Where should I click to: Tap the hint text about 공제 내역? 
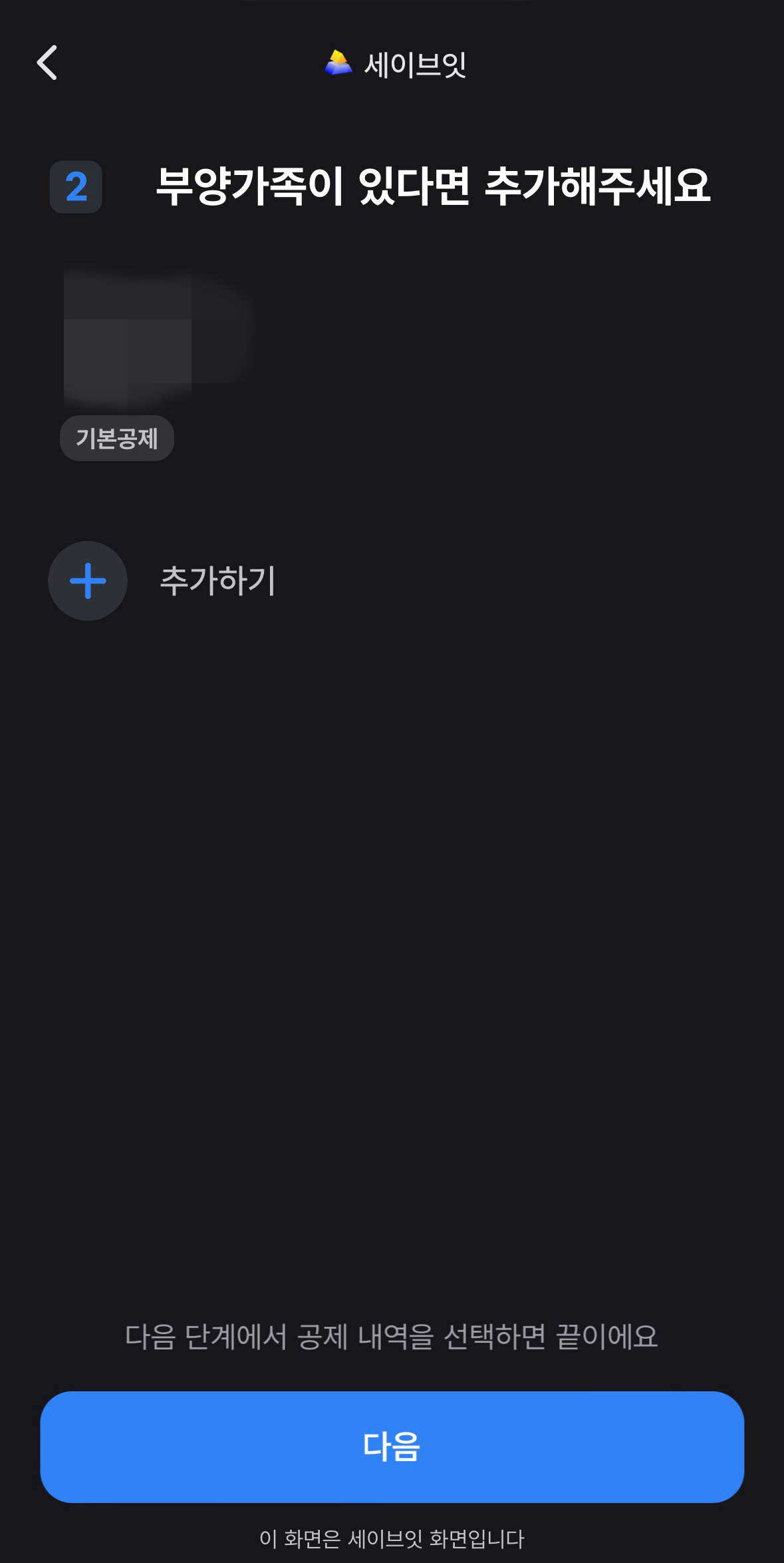[x=392, y=1337]
